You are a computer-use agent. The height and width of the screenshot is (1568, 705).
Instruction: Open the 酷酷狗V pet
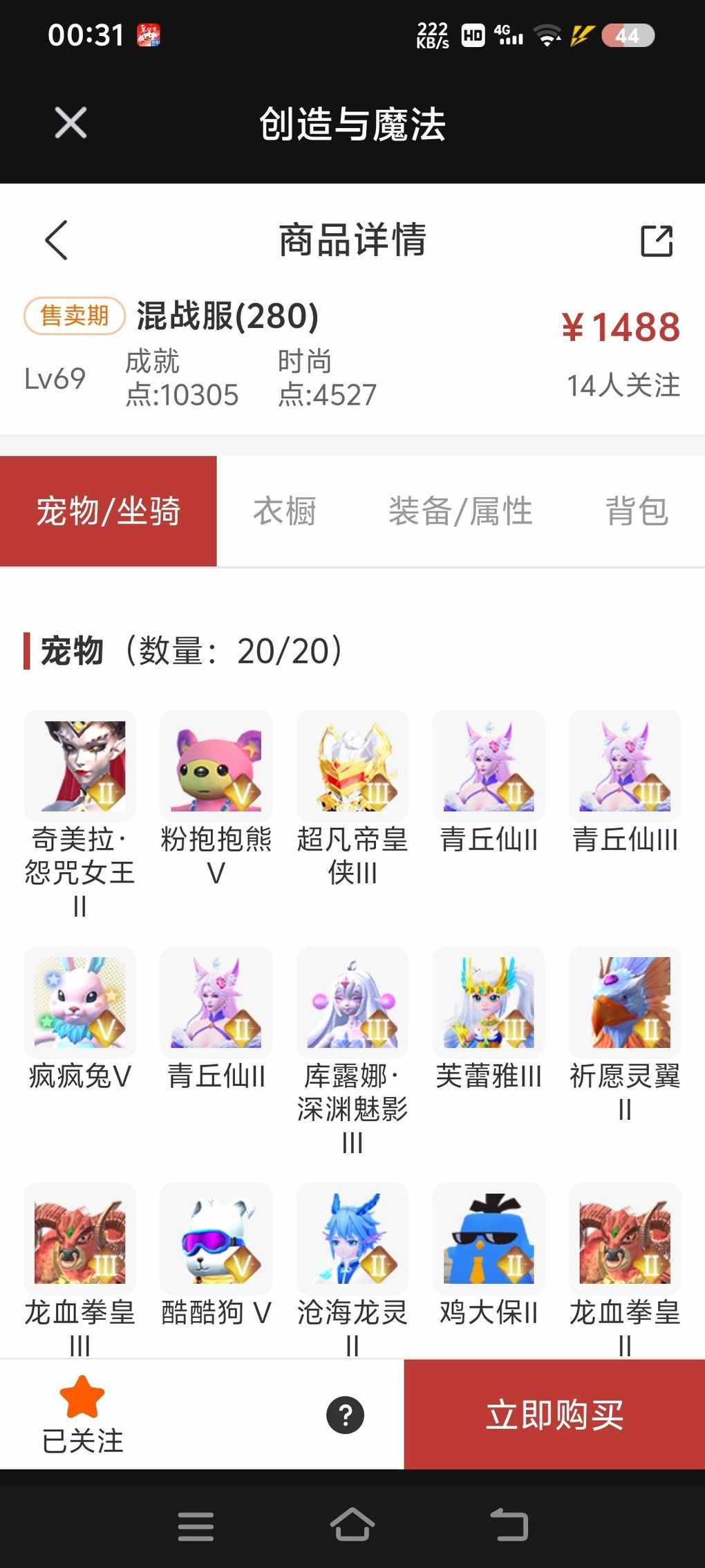[x=216, y=1238]
